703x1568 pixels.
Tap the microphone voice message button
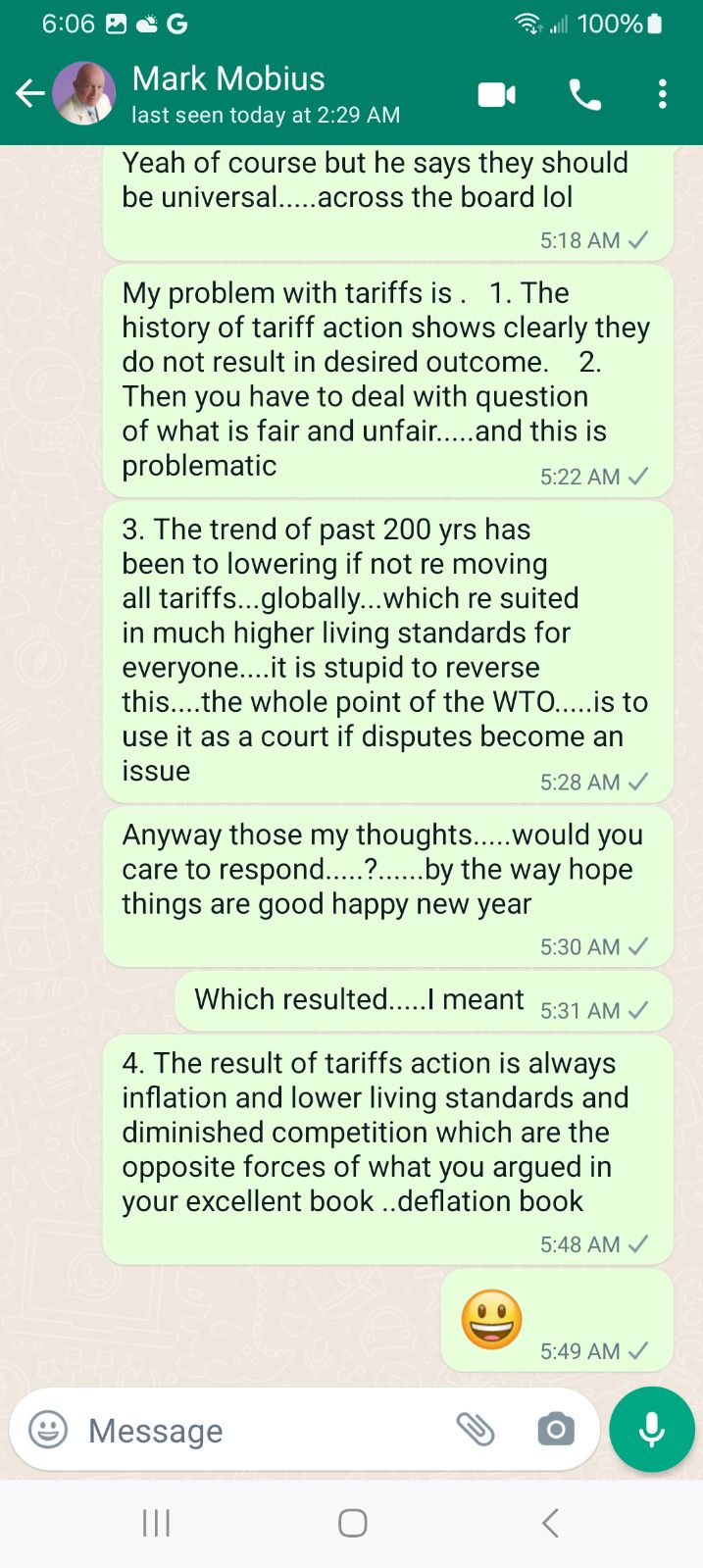tap(651, 1430)
